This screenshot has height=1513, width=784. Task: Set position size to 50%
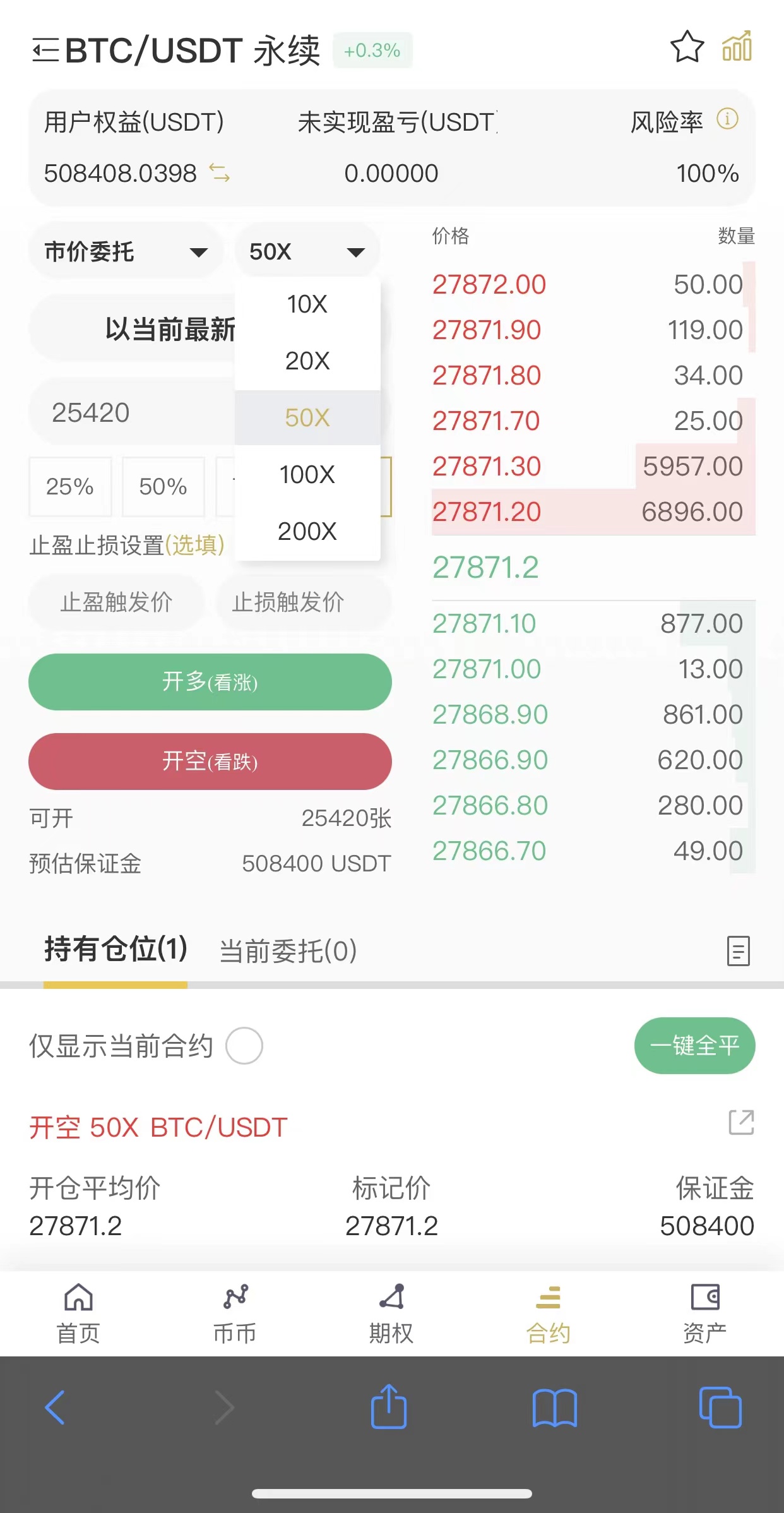pos(163,487)
